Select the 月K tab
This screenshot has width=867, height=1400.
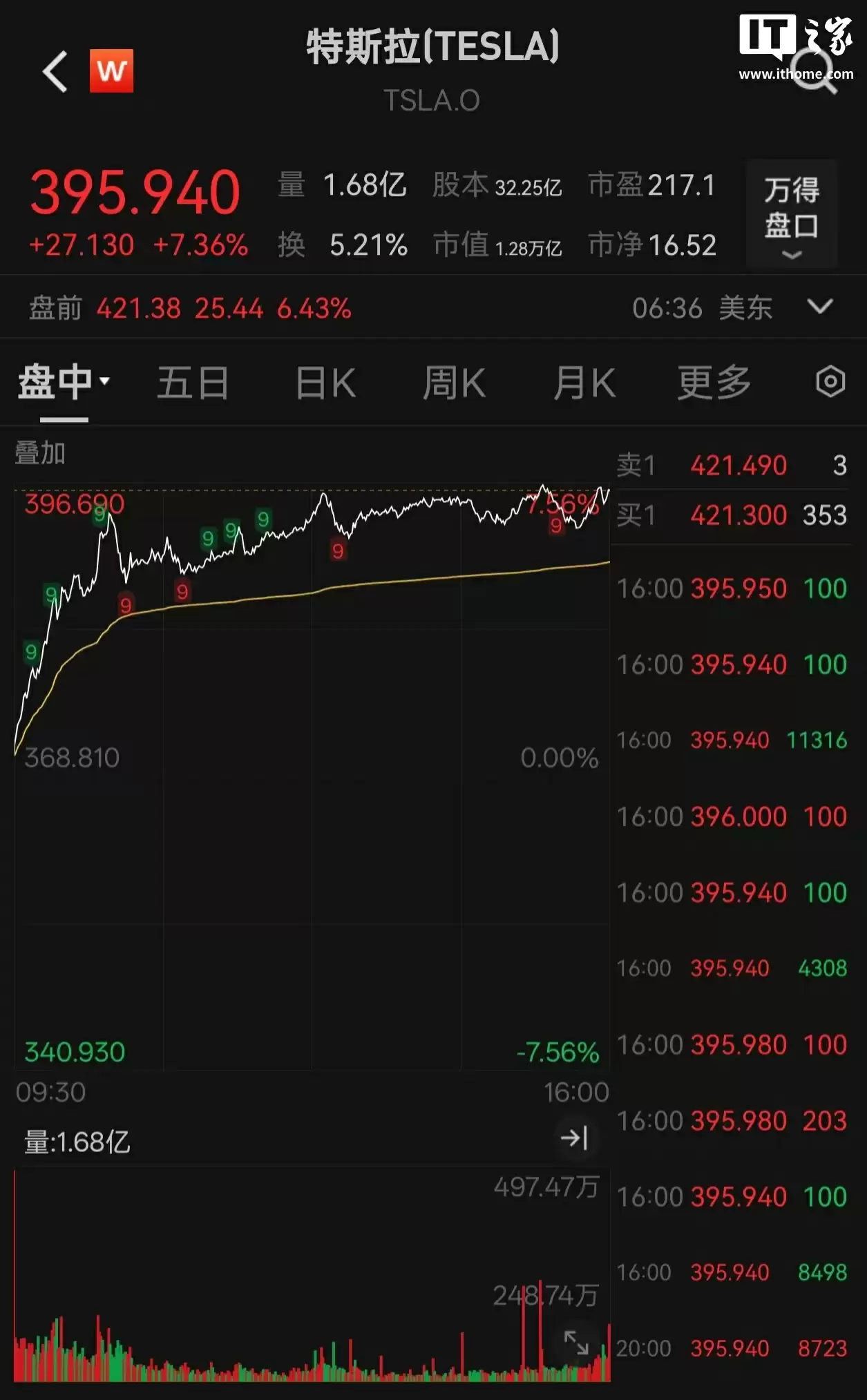[584, 381]
